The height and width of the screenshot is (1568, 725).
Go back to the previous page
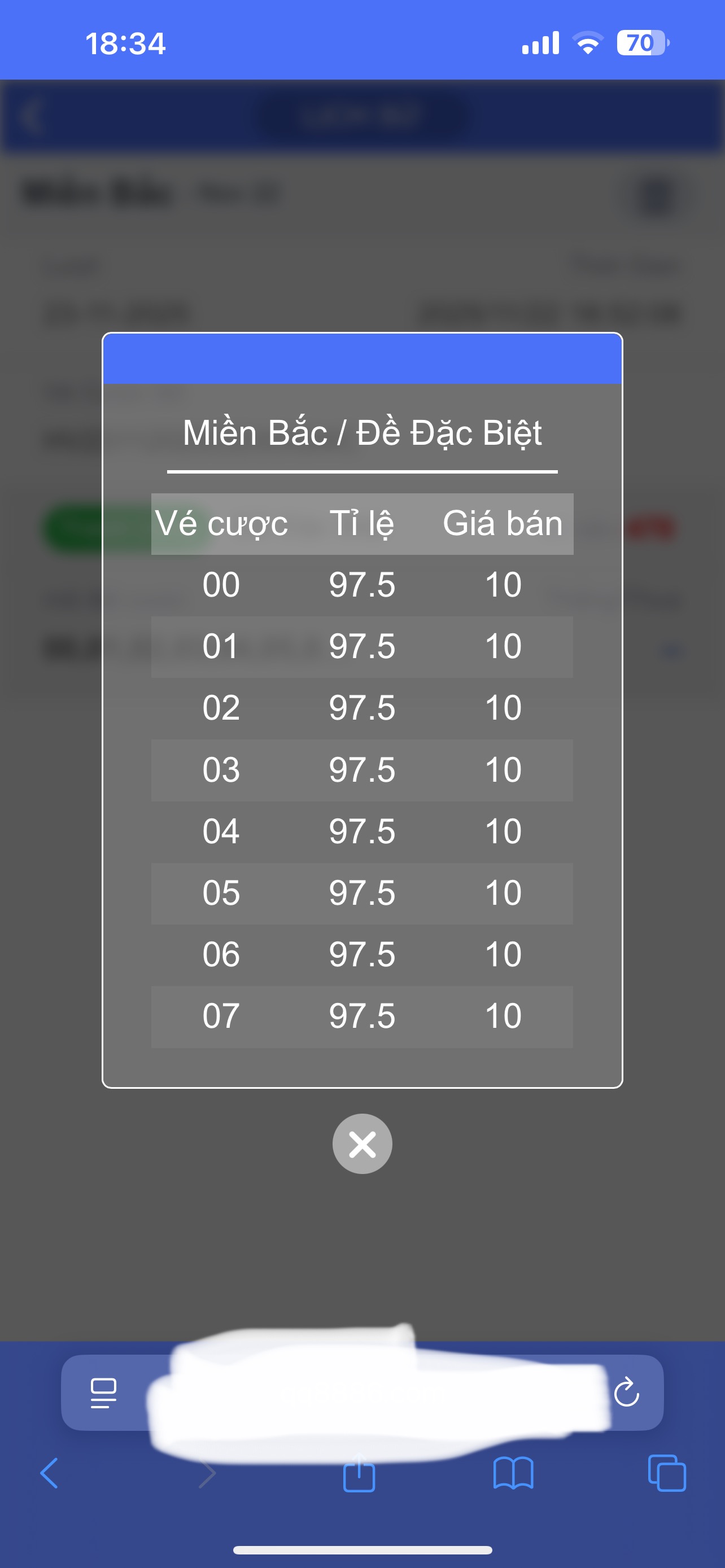click(x=49, y=1474)
